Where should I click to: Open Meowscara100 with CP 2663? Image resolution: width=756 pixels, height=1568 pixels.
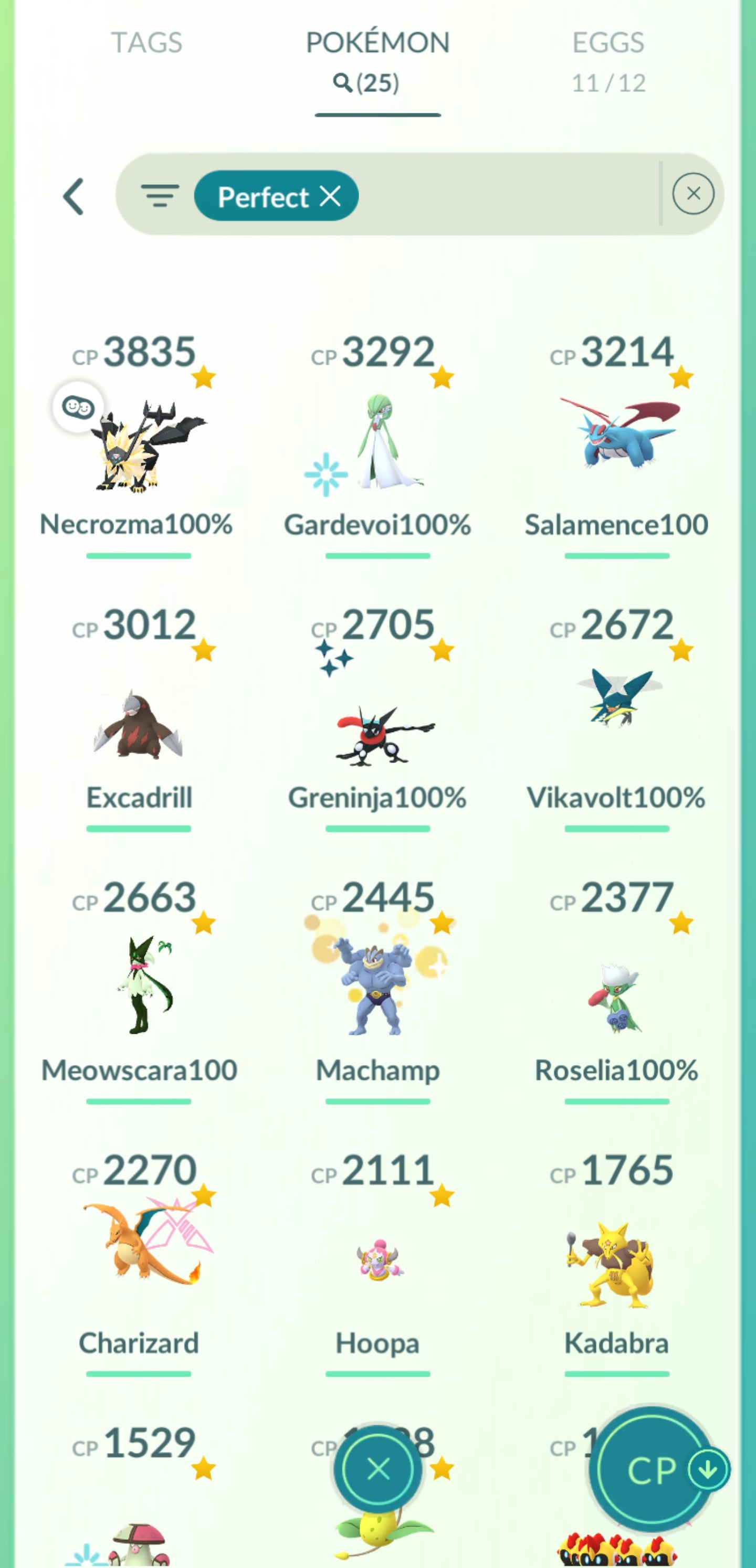coord(138,989)
